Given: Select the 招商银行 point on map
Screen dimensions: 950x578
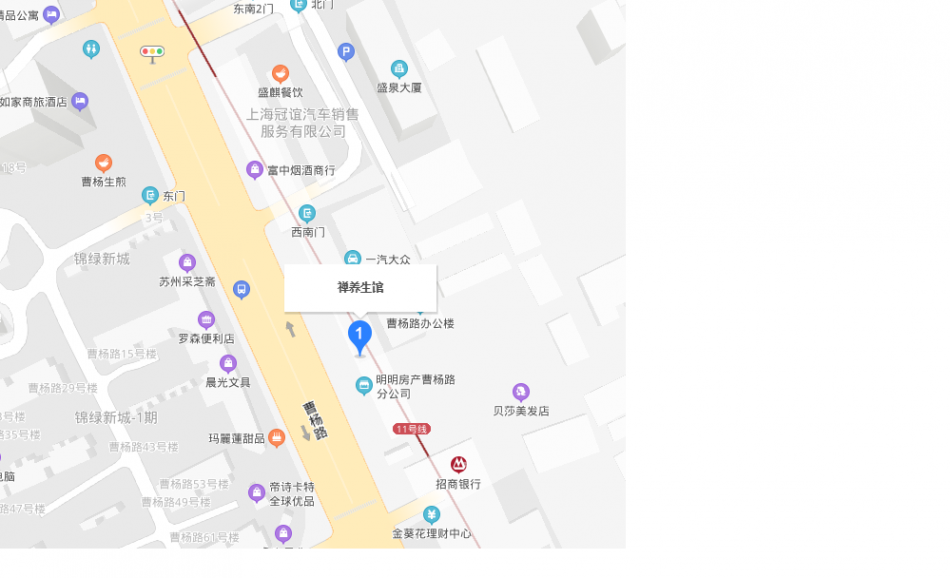Looking at the screenshot, I should [458, 465].
